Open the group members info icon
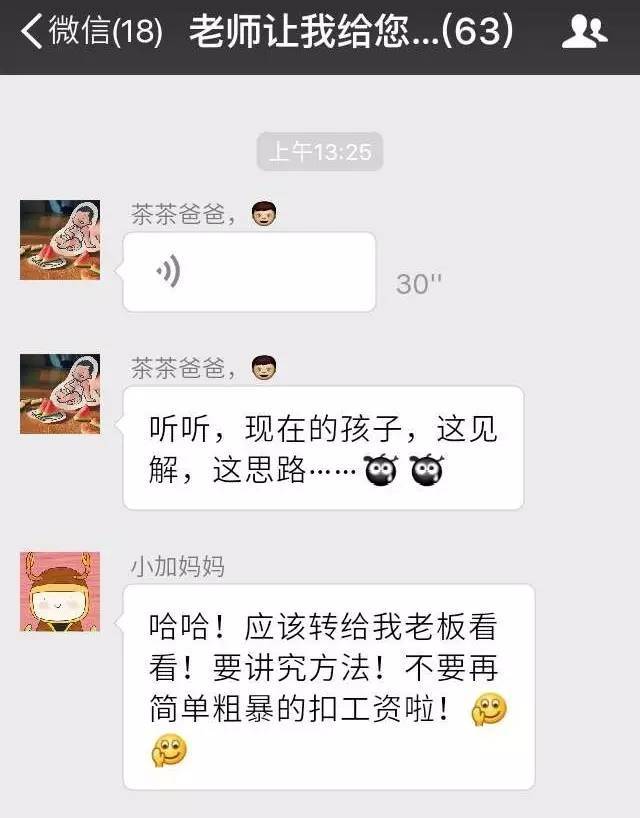Screen dimensions: 640x818 (x=584, y=33)
